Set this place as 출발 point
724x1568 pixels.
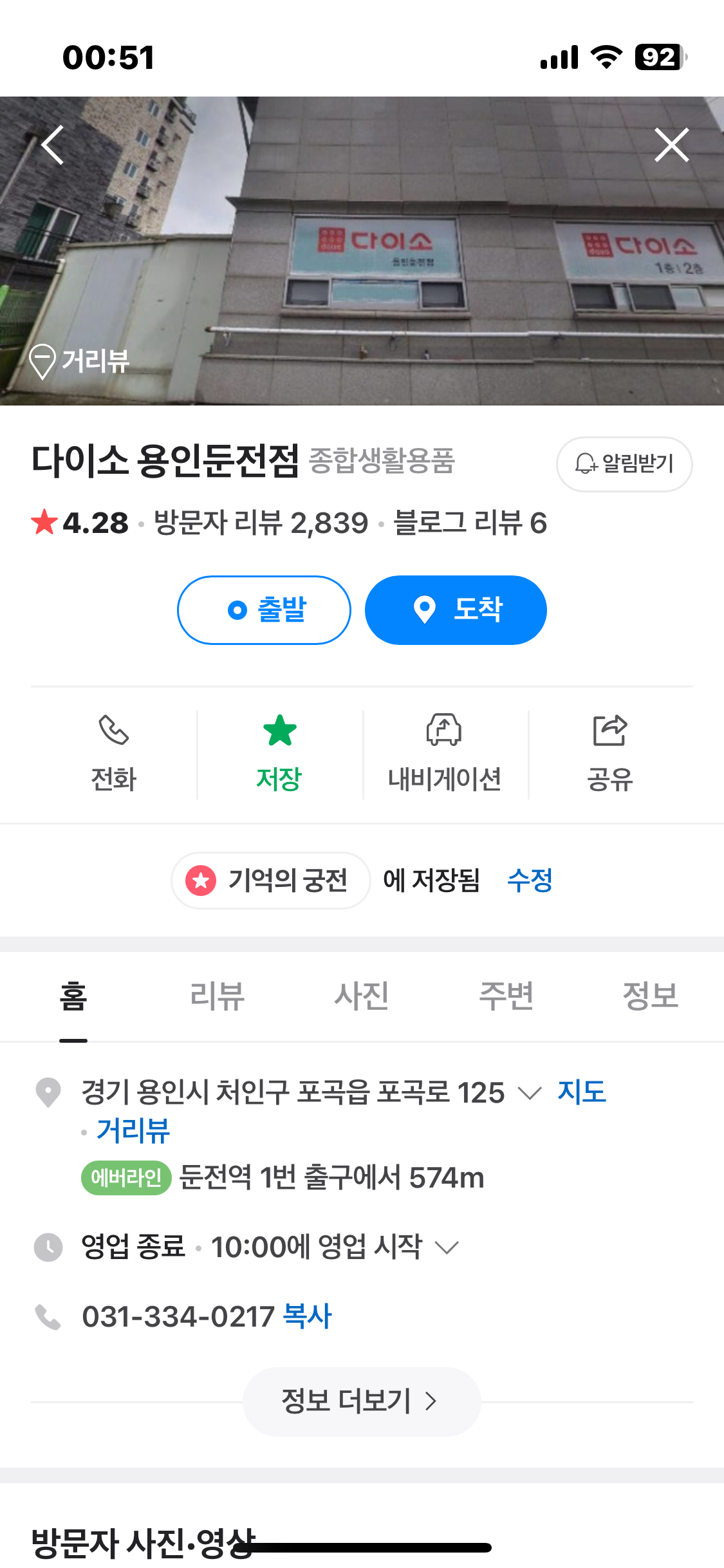click(x=264, y=610)
